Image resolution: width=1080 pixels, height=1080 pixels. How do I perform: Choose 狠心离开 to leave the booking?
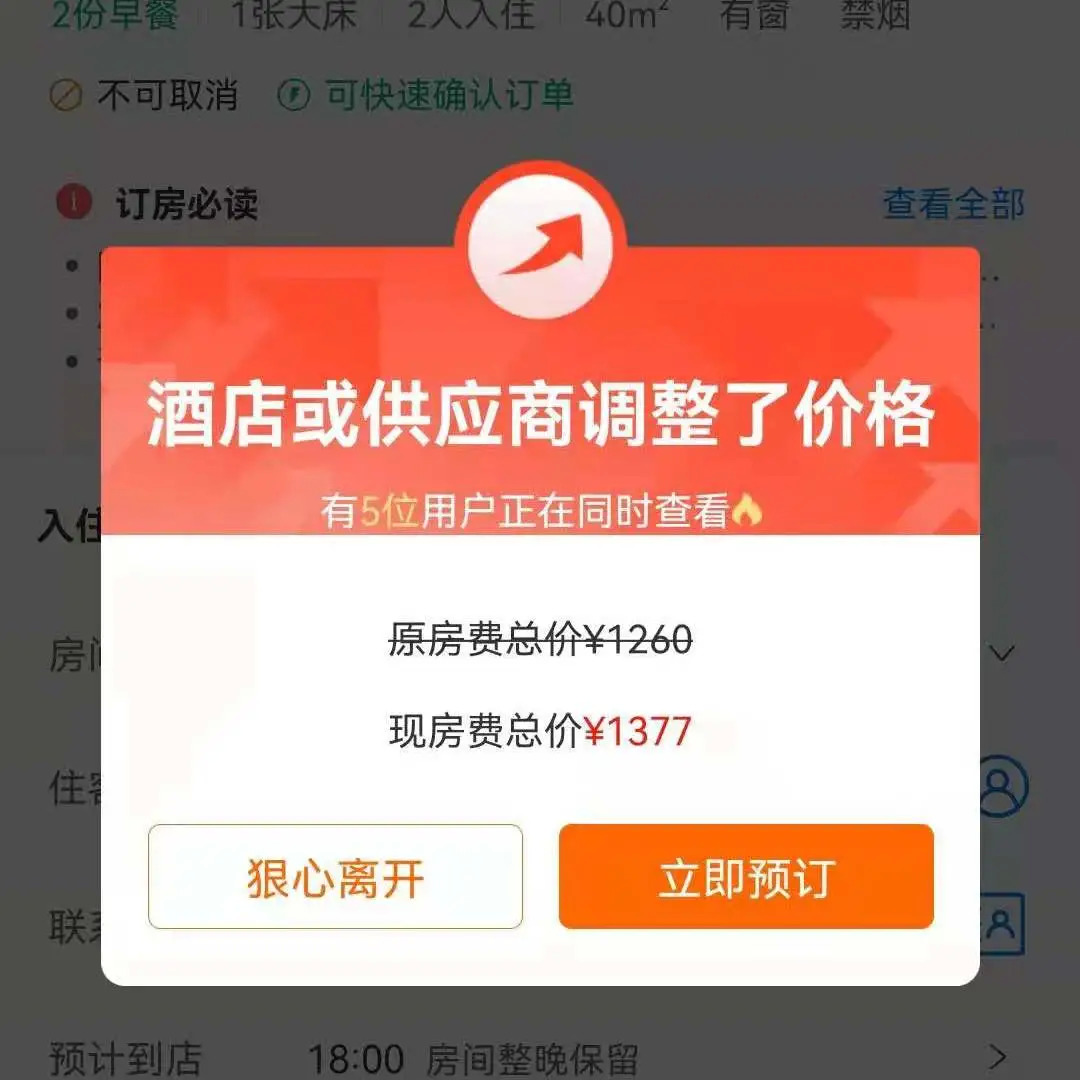pyautogui.click(x=335, y=877)
